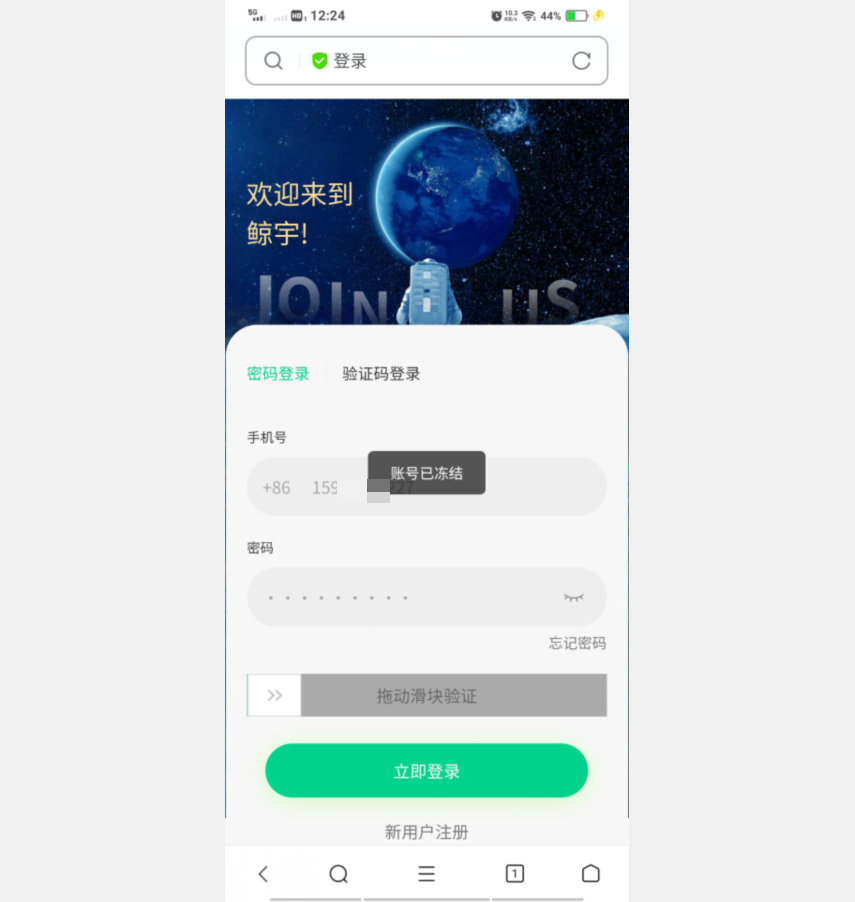The height and width of the screenshot is (902, 855).
Task: Reload the page with the refresh icon
Action: coord(581,61)
